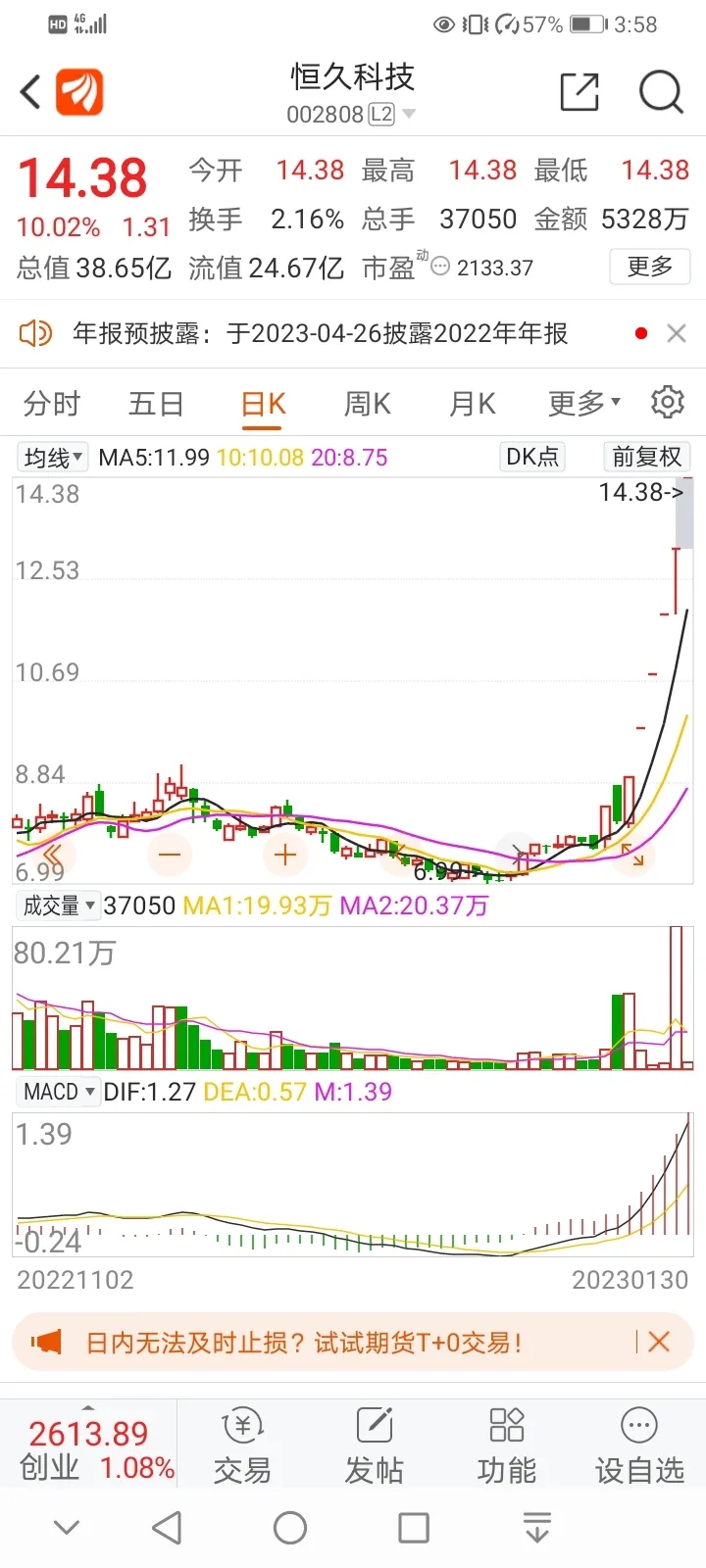
Task: Open the 成交量 indicator dropdown
Action: (x=59, y=906)
